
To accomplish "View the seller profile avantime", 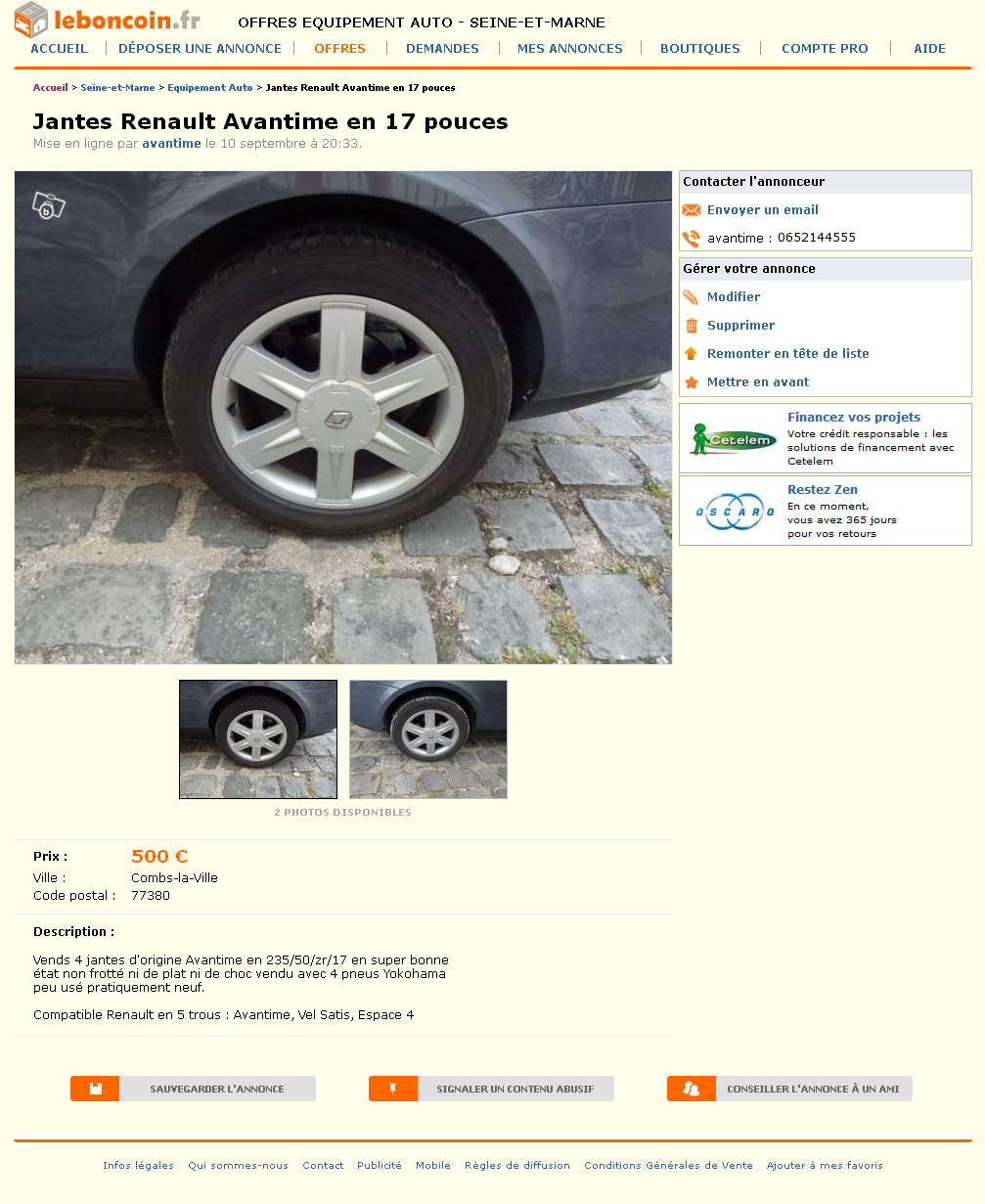I will [x=171, y=144].
